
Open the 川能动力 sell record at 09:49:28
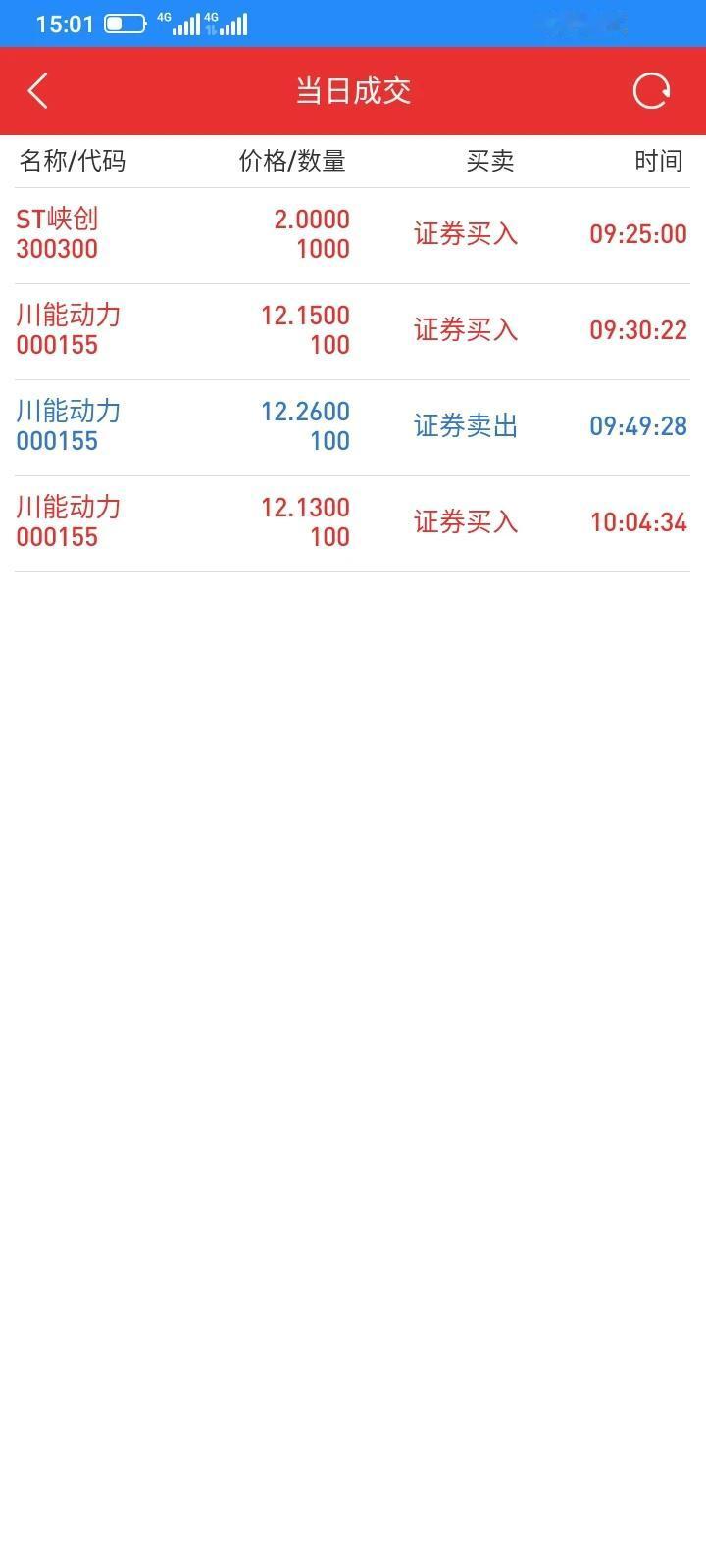click(x=353, y=427)
